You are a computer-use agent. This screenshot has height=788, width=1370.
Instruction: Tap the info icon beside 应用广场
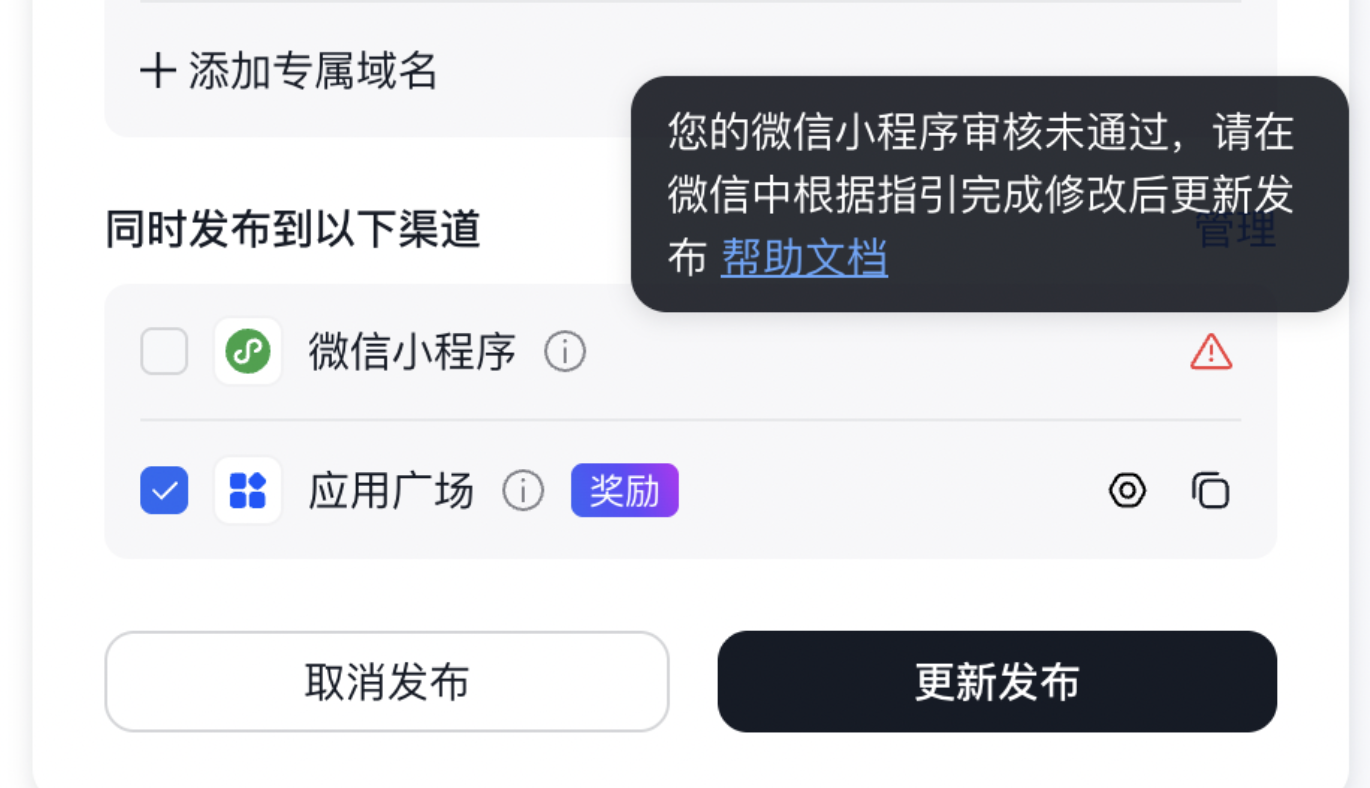(x=523, y=491)
